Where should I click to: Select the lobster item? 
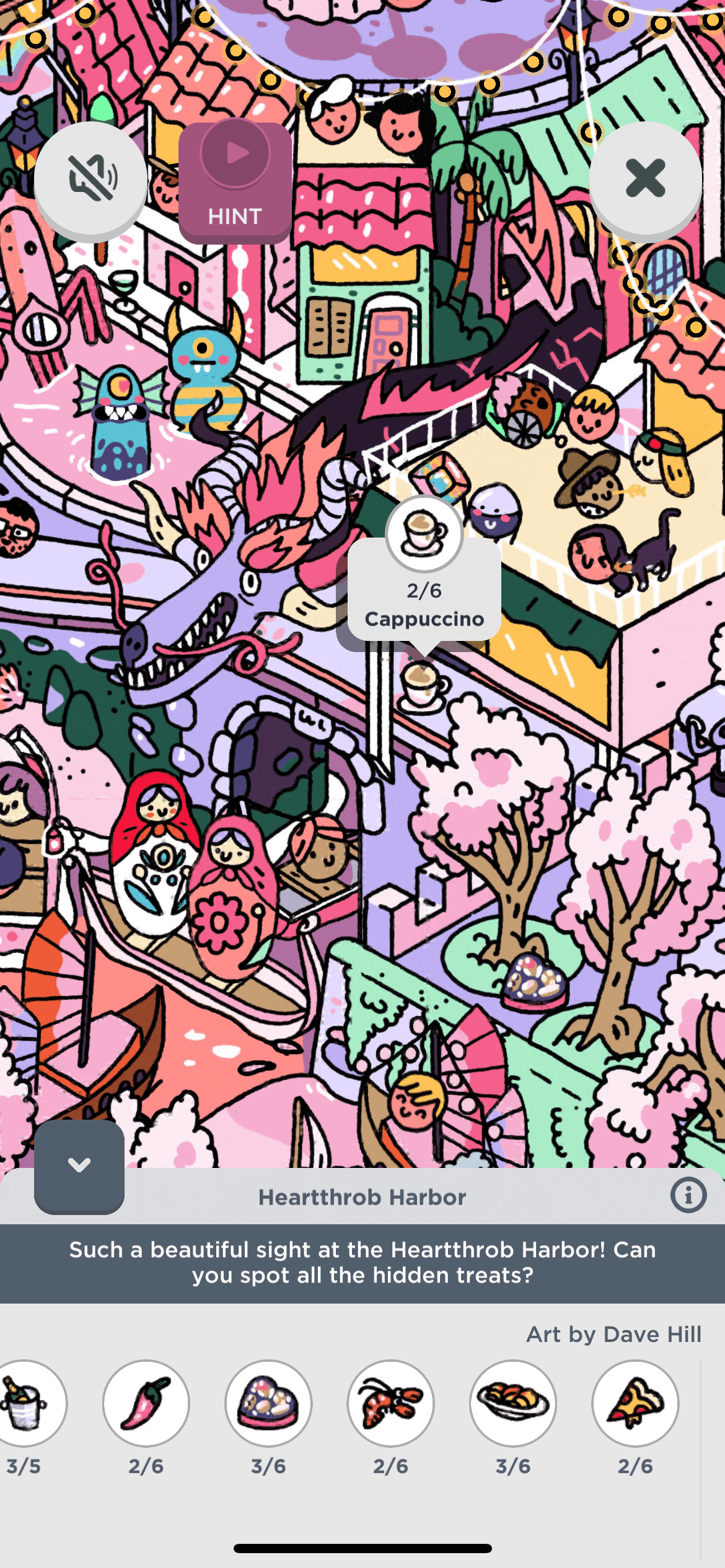click(x=390, y=1403)
